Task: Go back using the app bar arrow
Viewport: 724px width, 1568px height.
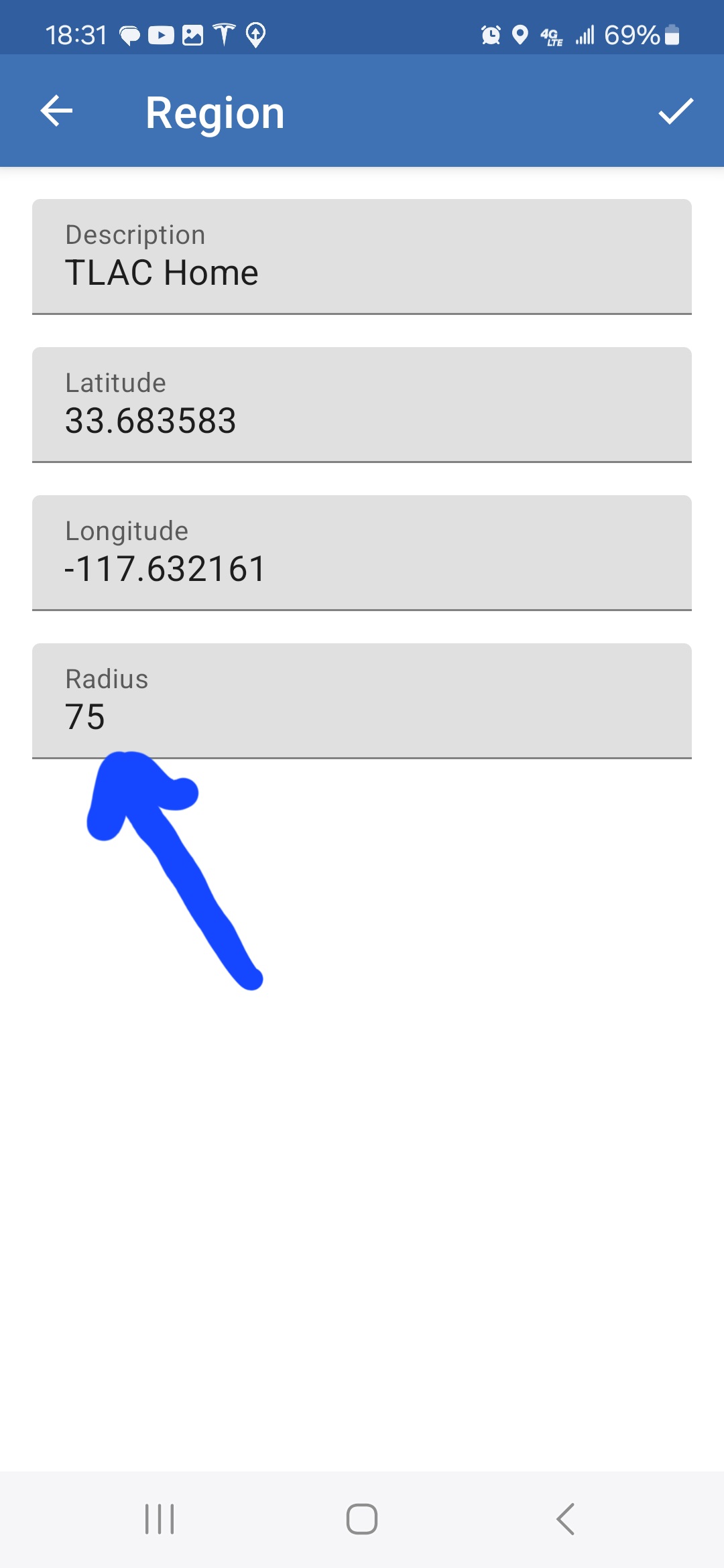Action: pos(56,111)
